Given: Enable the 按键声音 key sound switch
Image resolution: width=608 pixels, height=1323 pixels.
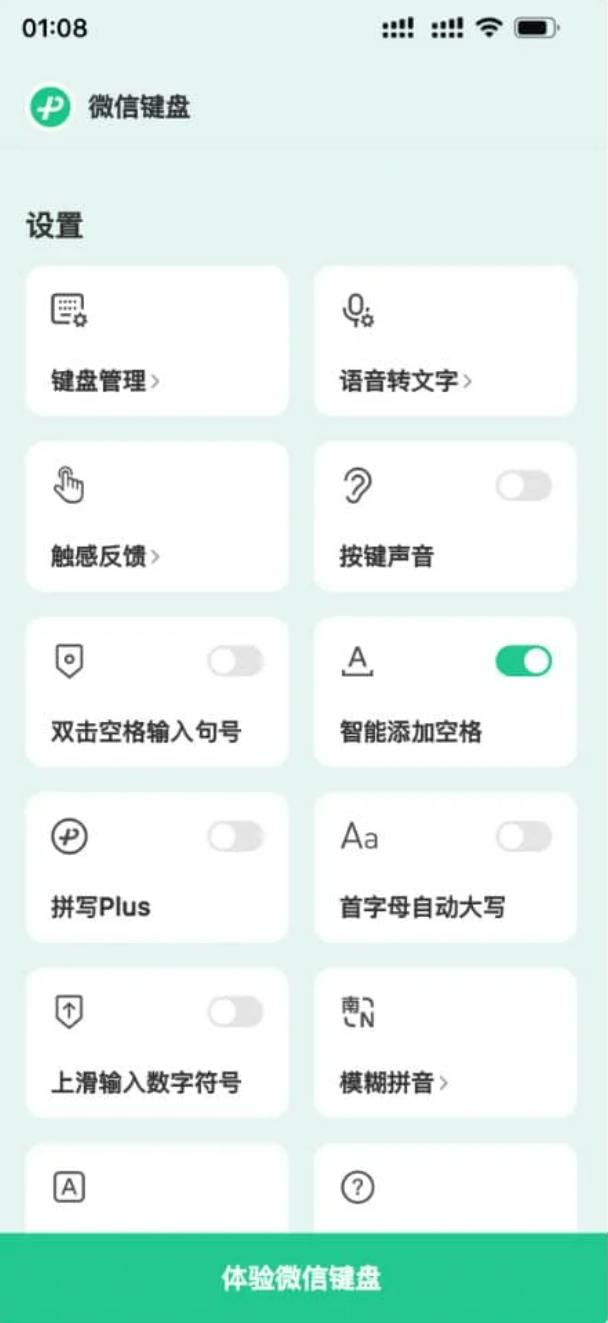Looking at the screenshot, I should click(x=524, y=486).
